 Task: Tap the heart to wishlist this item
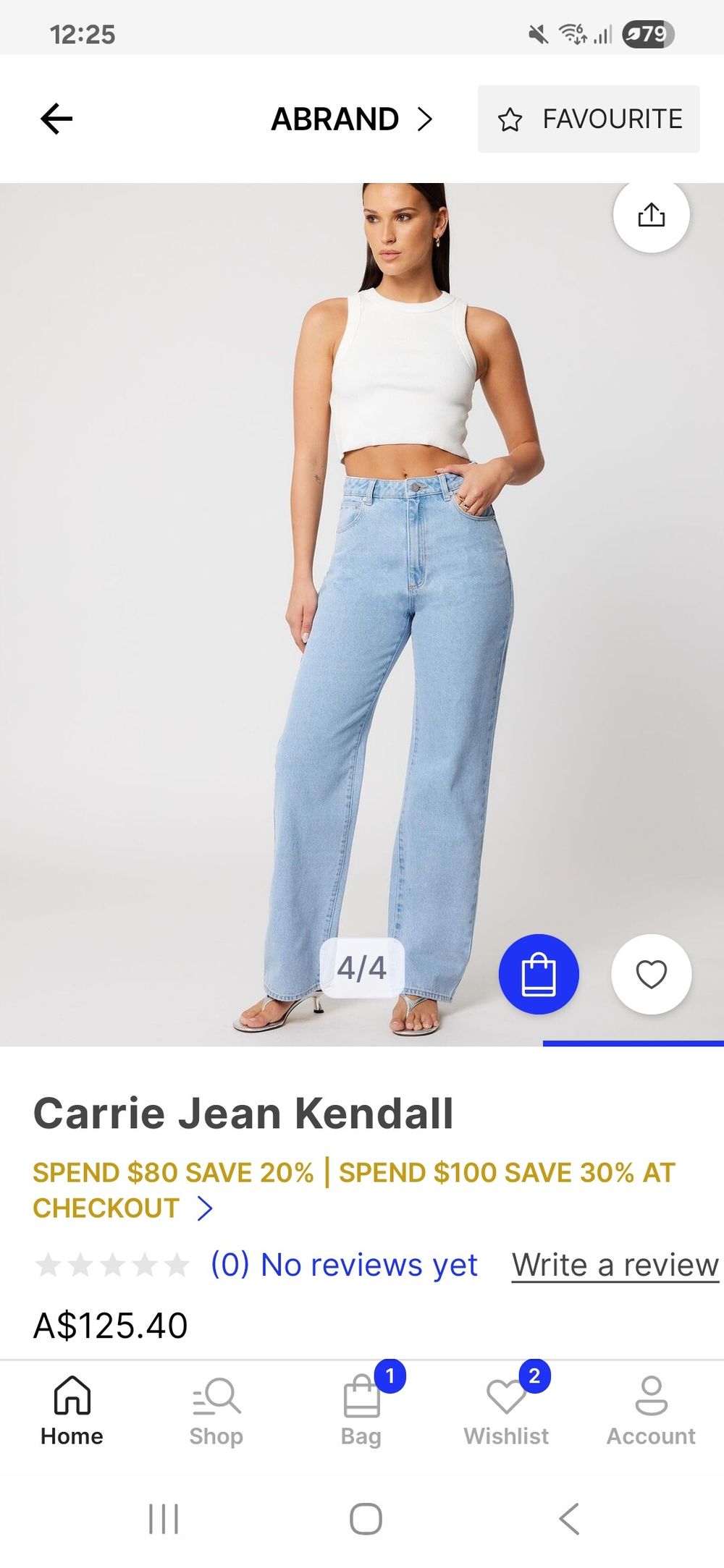[x=651, y=975]
